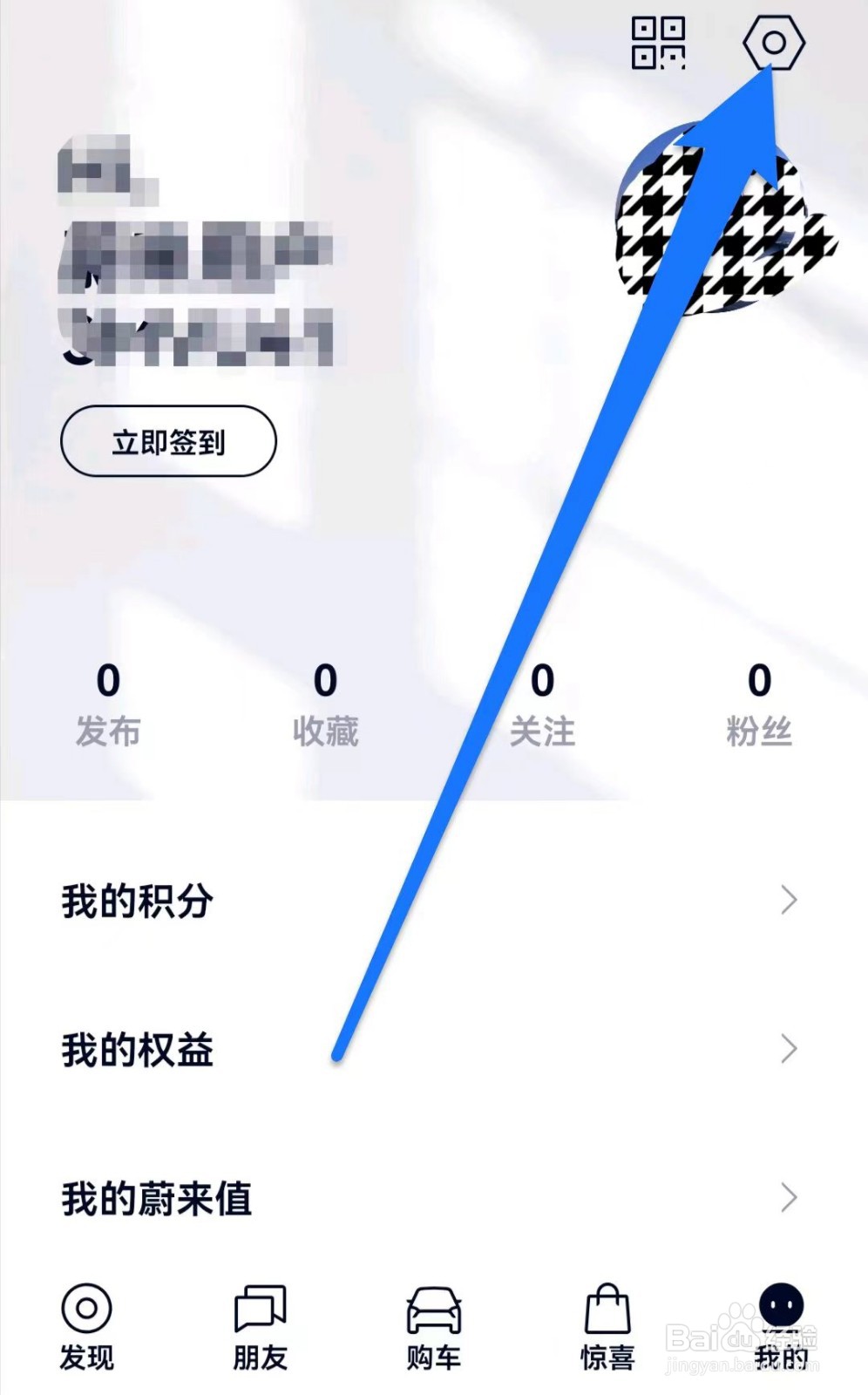Open the 我的权益 benefits link
Viewport: 868px width, 1395px height.
point(136,1048)
